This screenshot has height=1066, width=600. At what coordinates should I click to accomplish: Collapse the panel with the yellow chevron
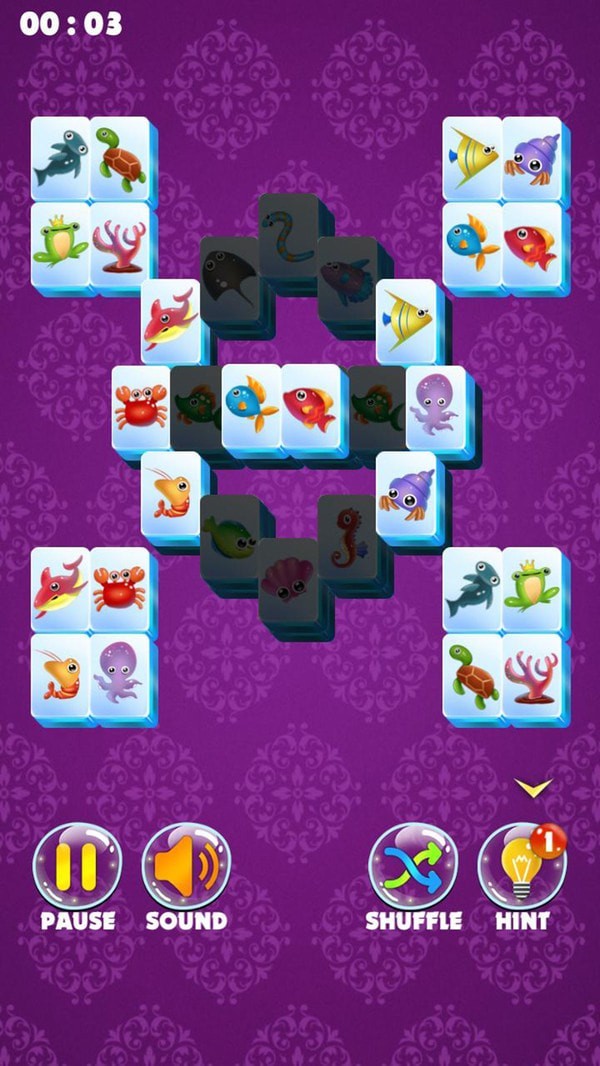[533, 788]
